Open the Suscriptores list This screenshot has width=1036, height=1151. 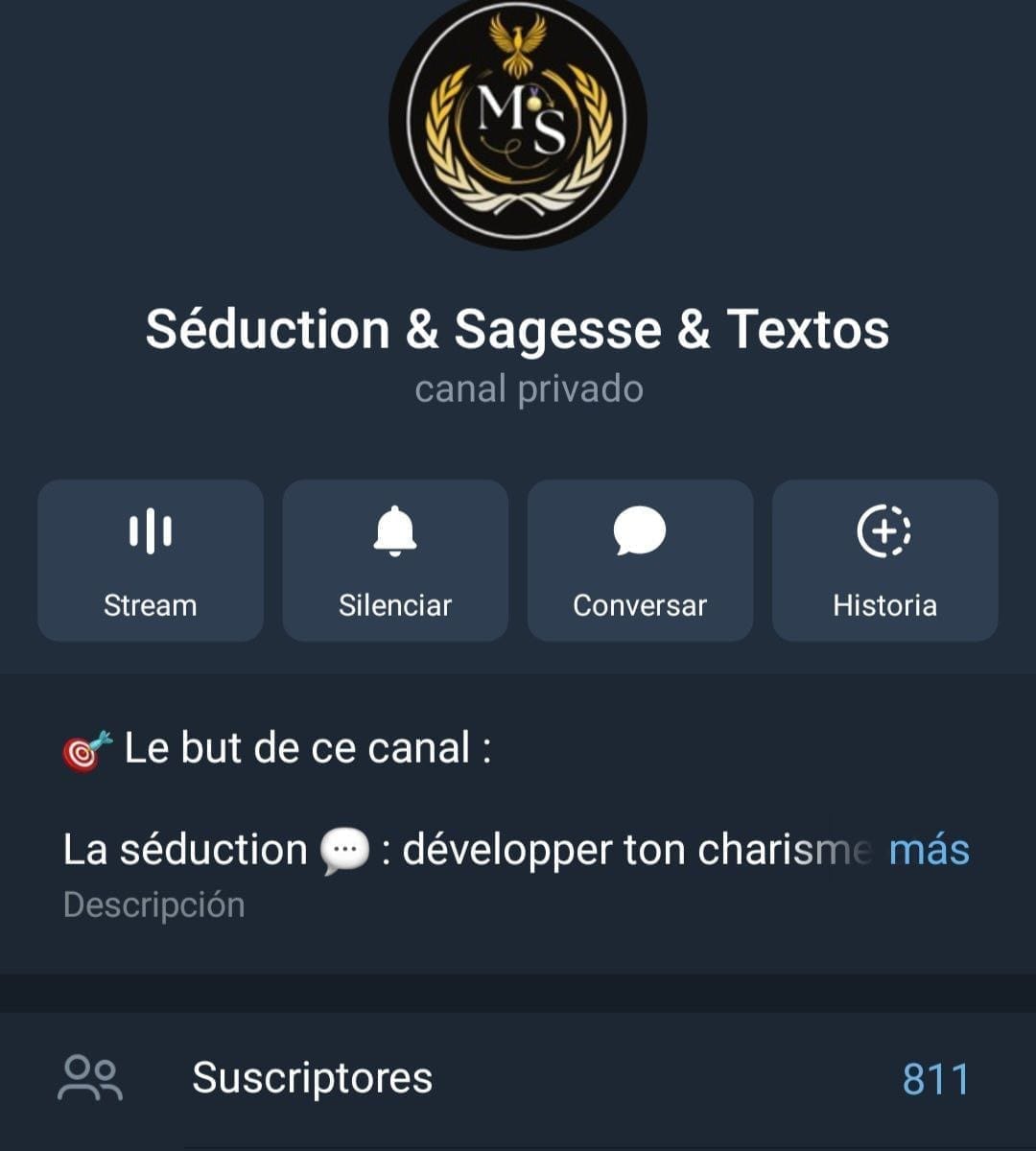point(518,1078)
